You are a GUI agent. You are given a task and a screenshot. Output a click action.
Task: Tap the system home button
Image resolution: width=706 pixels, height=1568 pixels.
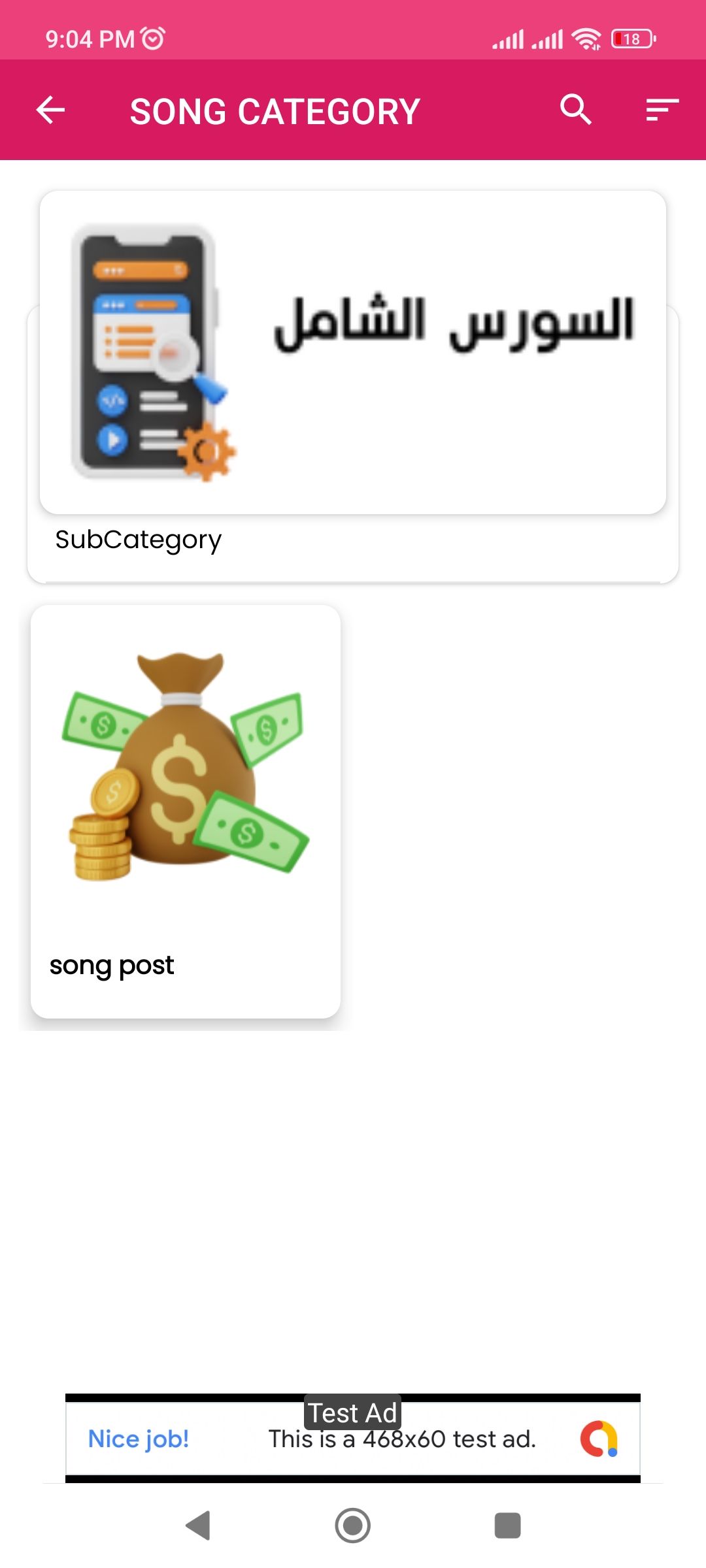pos(353,1526)
